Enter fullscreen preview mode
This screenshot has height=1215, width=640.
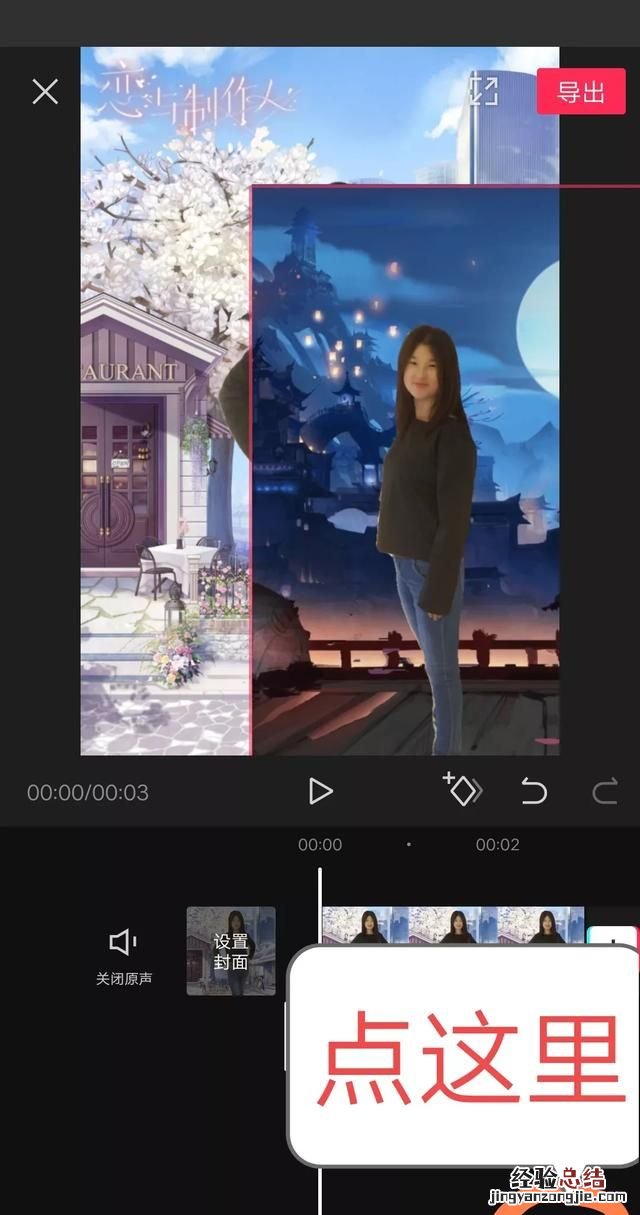[x=484, y=91]
